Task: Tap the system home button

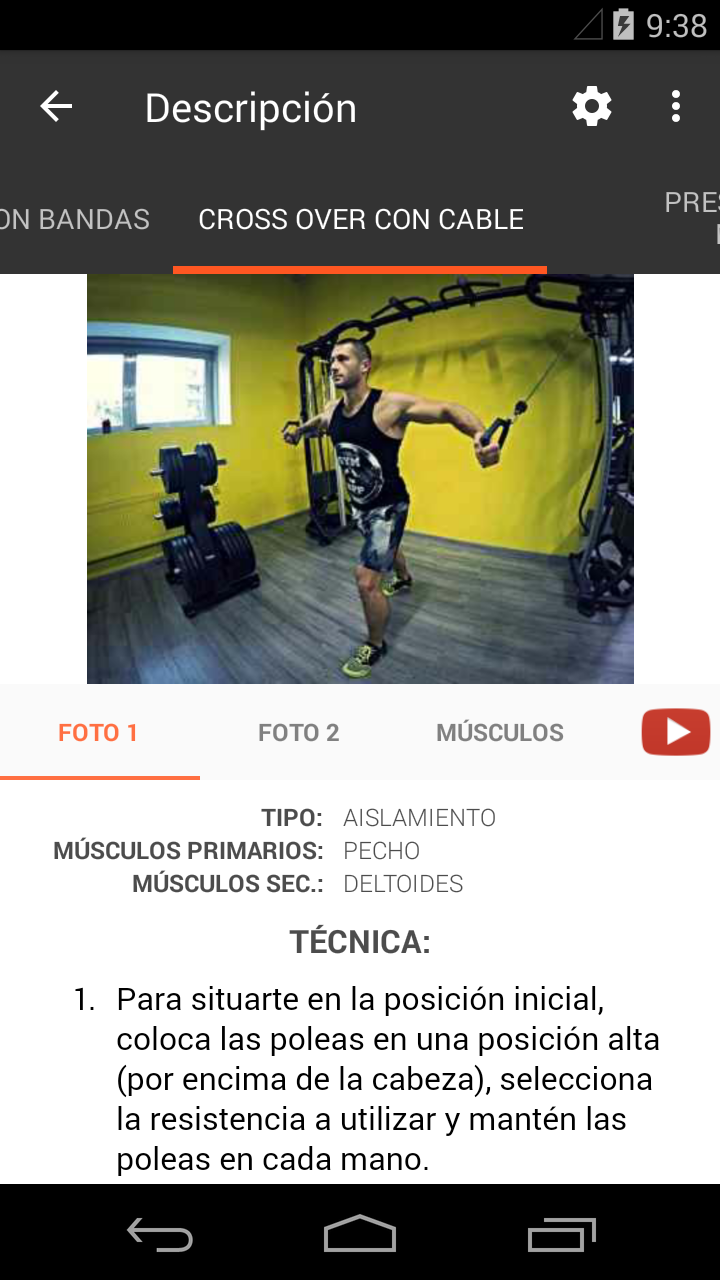Action: (x=360, y=1233)
